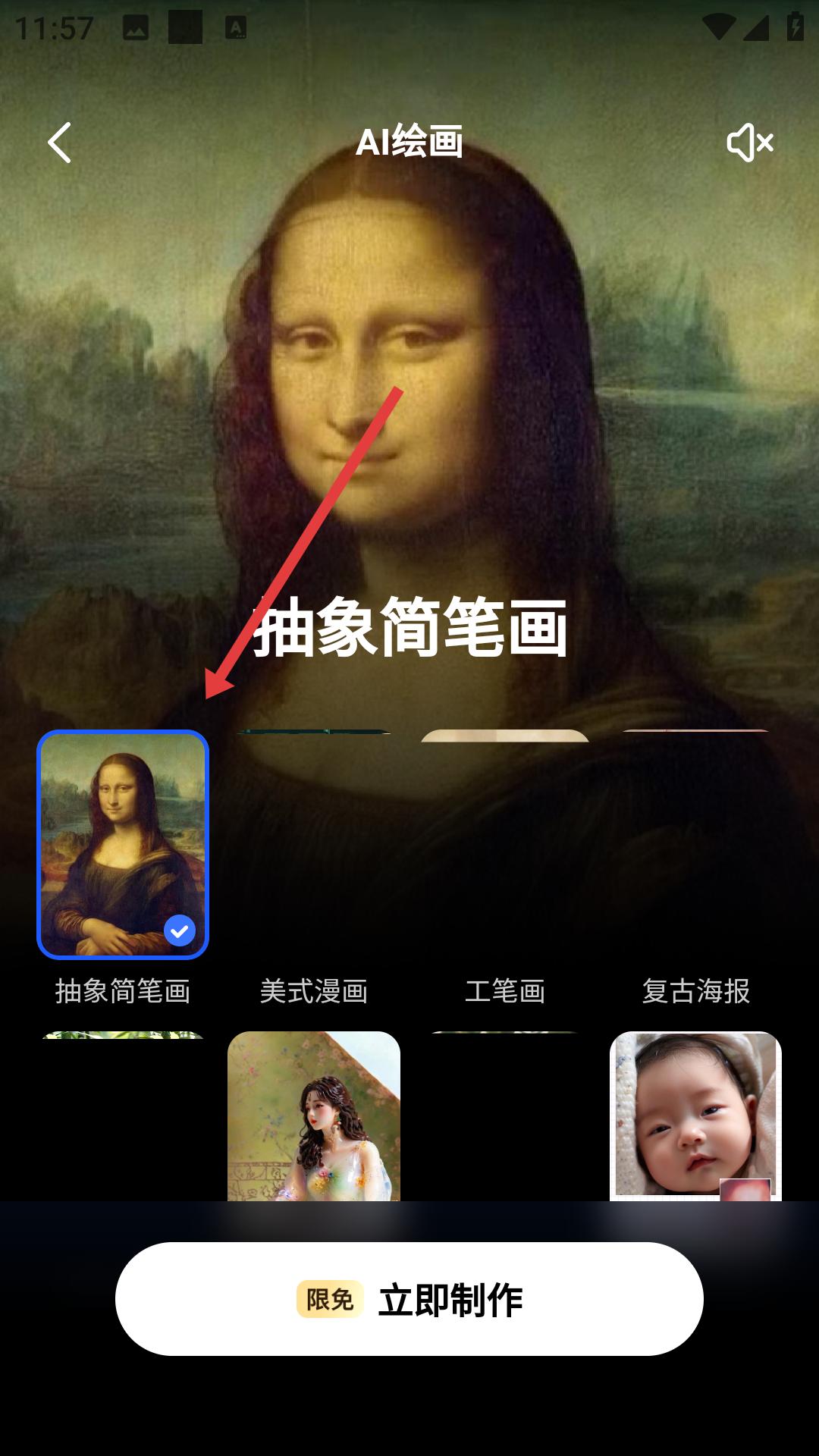Select the 抽象简笔画 style thumbnail

pyautogui.click(x=123, y=844)
